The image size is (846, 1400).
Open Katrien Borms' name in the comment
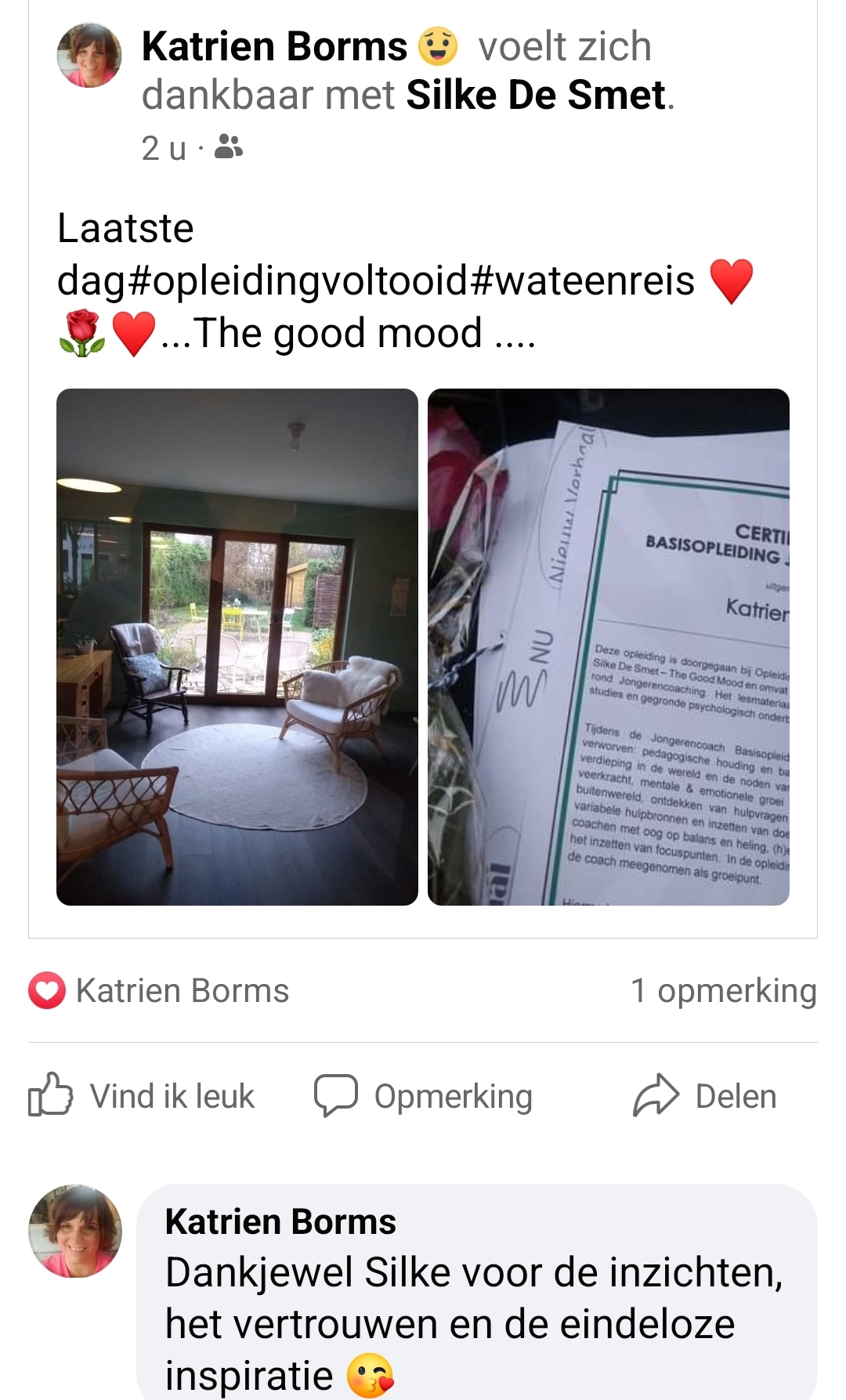tap(280, 1222)
